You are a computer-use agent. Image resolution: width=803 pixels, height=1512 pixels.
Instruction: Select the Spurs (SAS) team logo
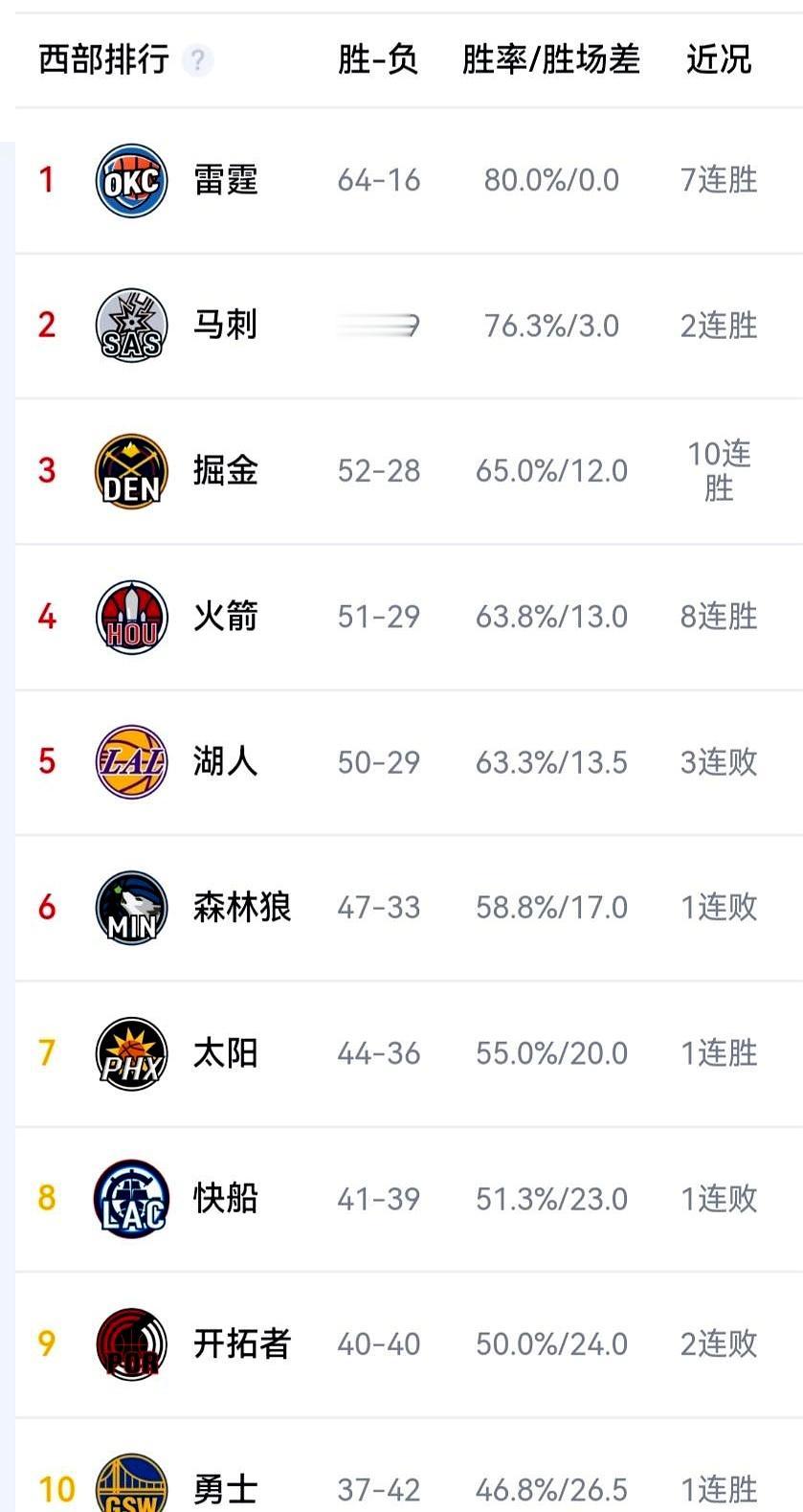131,325
